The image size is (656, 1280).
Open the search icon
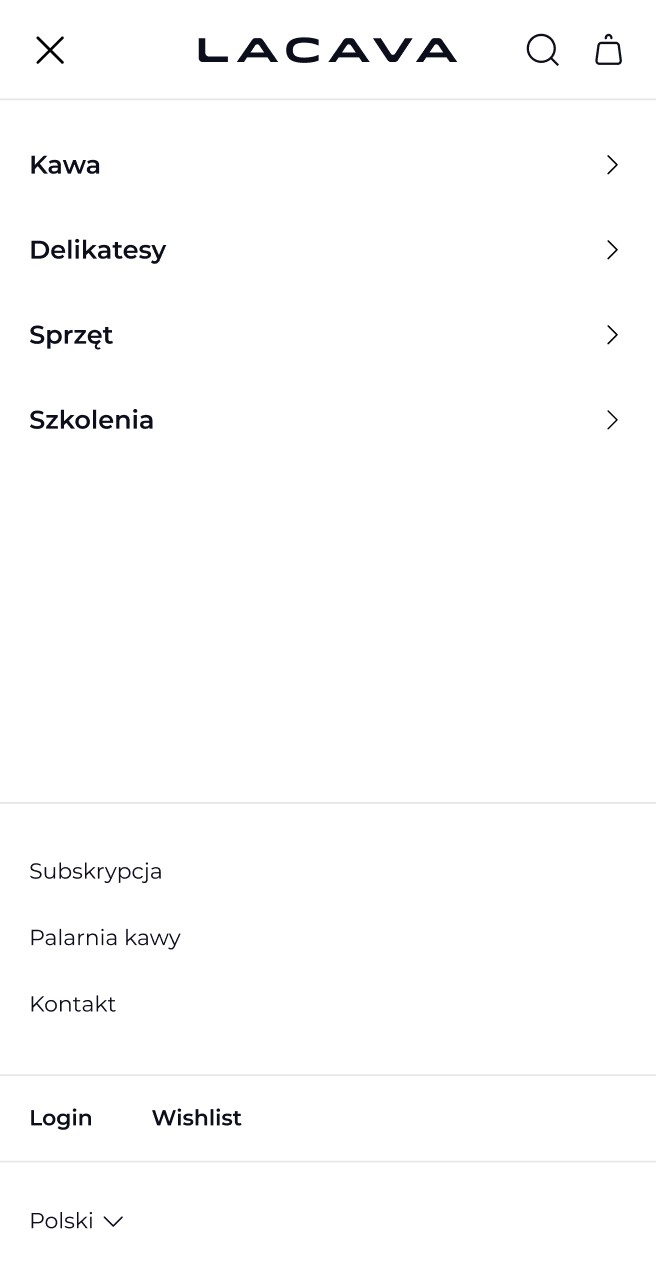542,50
